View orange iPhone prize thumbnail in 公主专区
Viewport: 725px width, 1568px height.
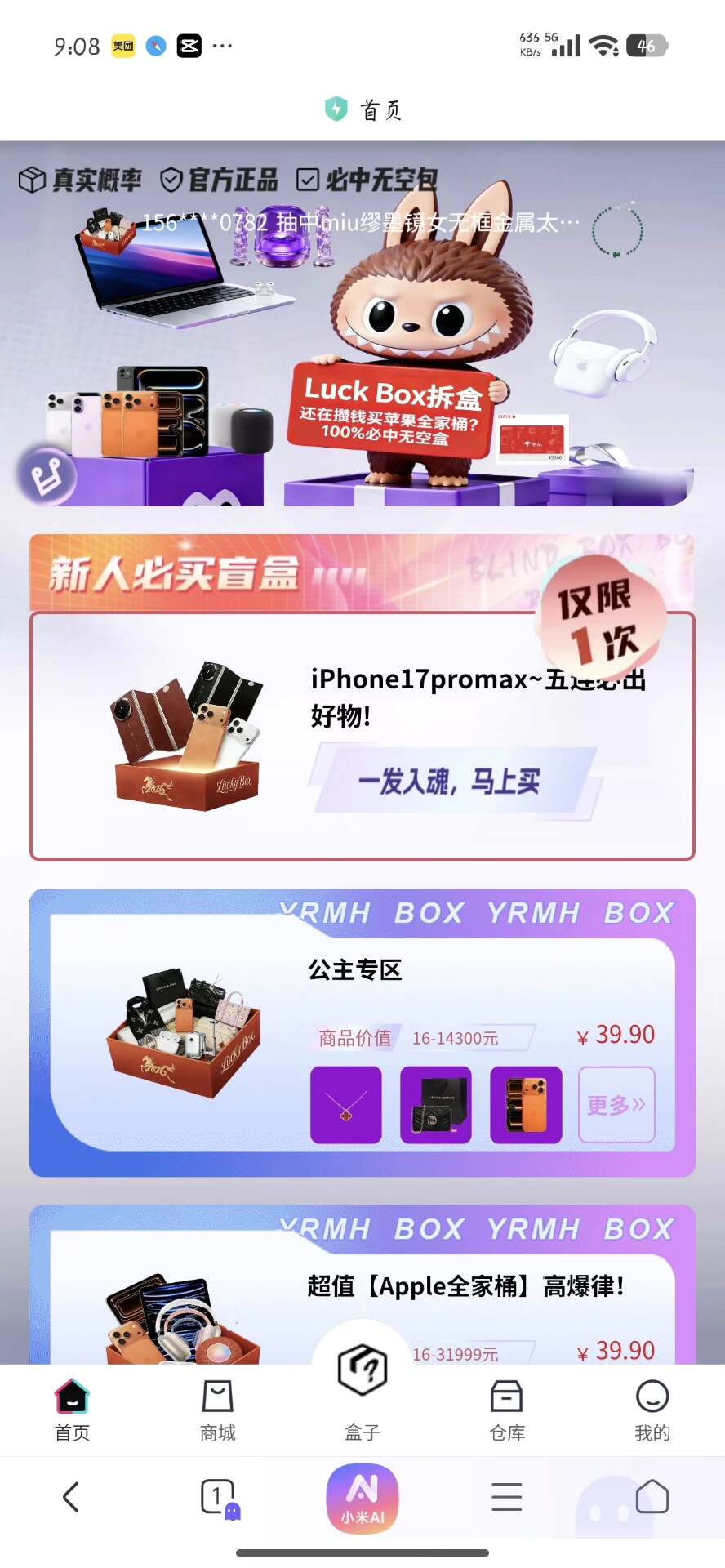(526, 1105)
